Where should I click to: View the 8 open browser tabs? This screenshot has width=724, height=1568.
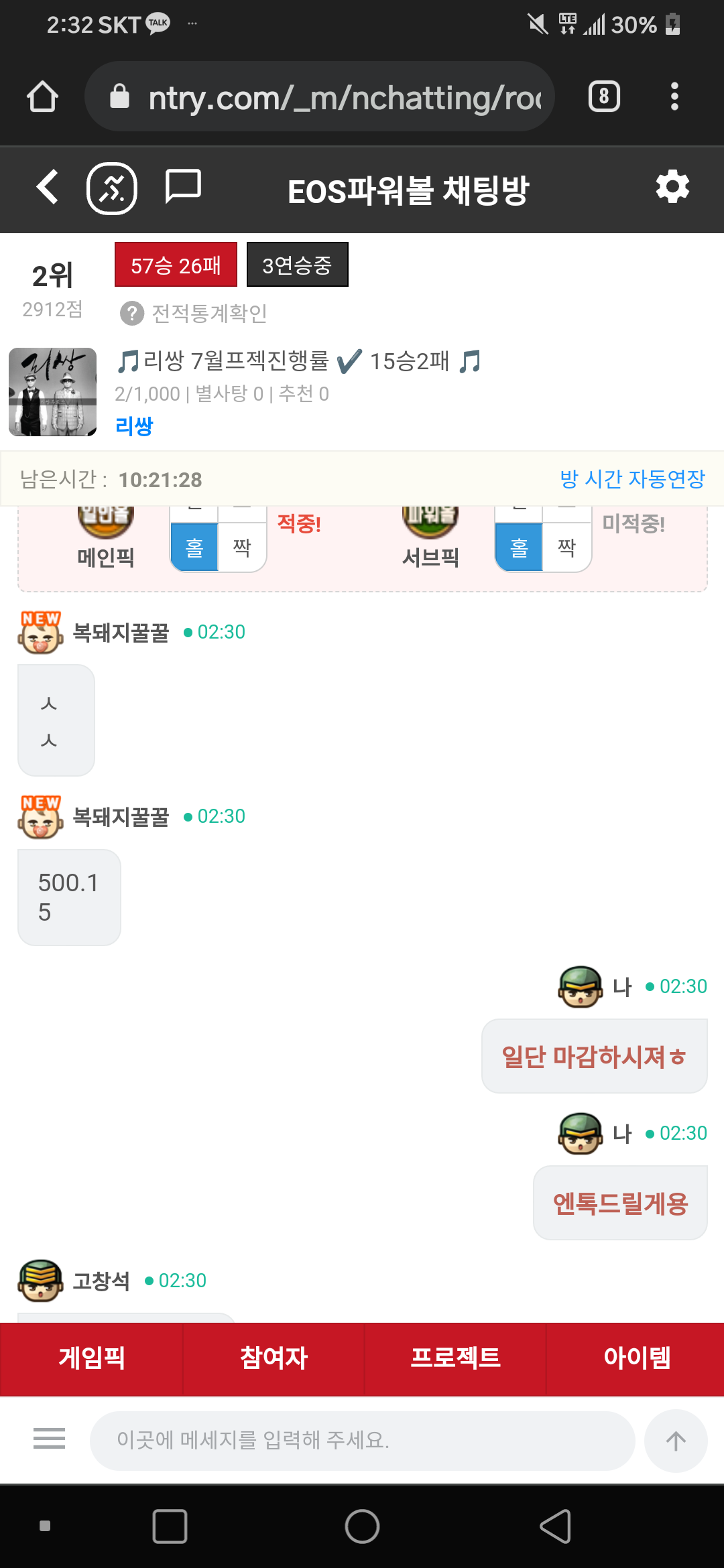click(x=604, y=96)
